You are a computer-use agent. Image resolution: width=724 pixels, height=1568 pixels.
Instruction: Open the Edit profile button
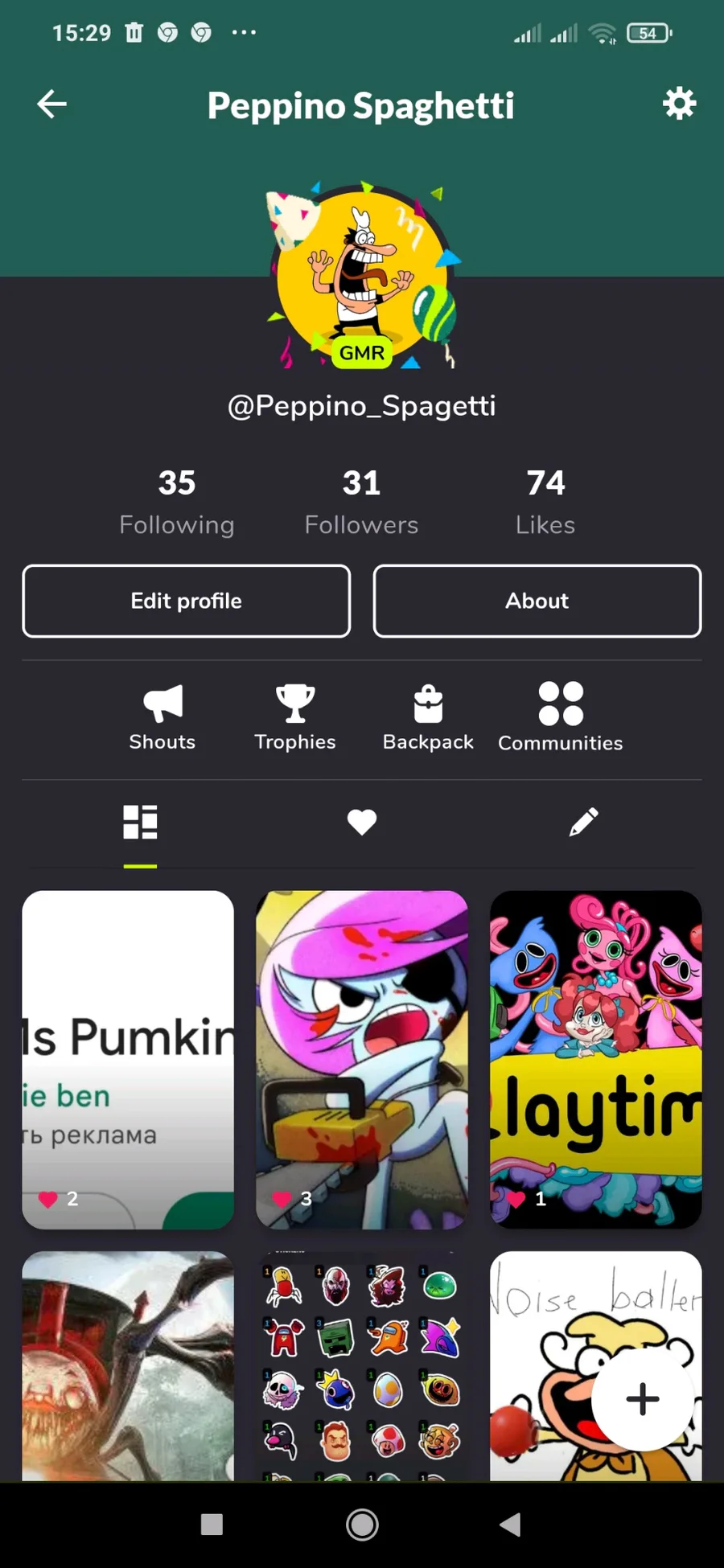187,601
